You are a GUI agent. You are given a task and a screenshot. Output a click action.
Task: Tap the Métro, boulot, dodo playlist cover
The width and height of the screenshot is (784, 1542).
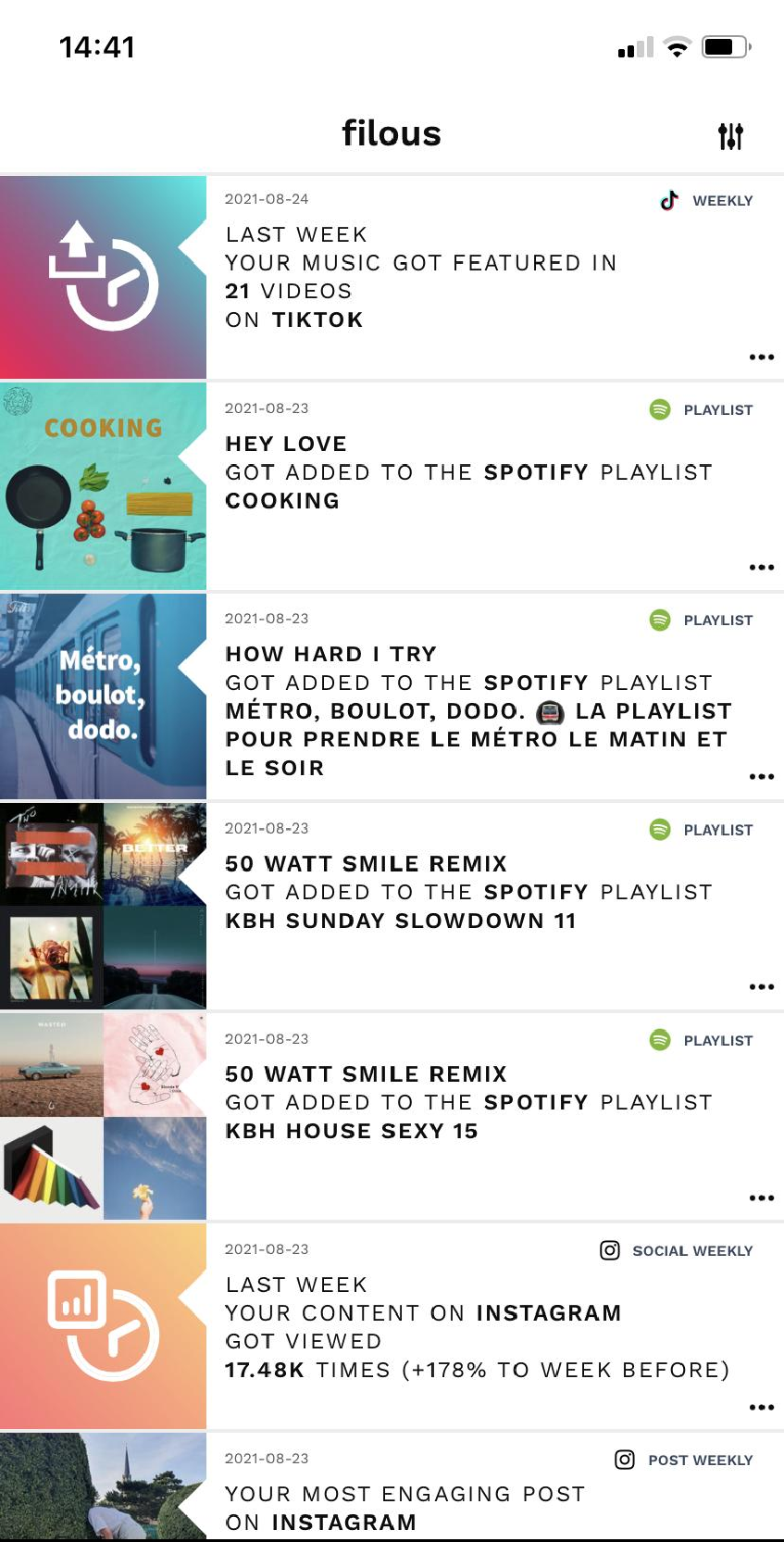click(x=103, y=696)
